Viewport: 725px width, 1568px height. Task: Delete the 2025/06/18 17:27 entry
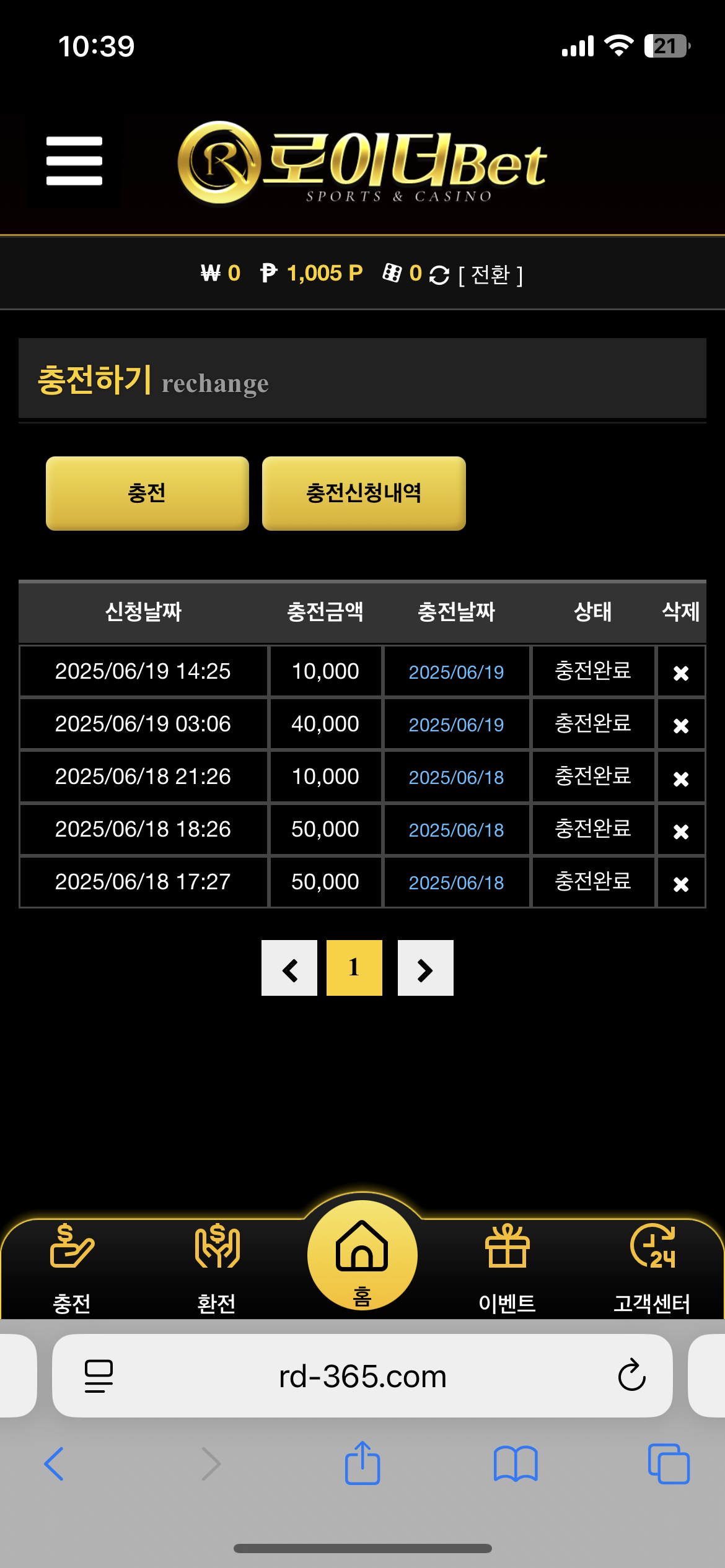point(681,884)
